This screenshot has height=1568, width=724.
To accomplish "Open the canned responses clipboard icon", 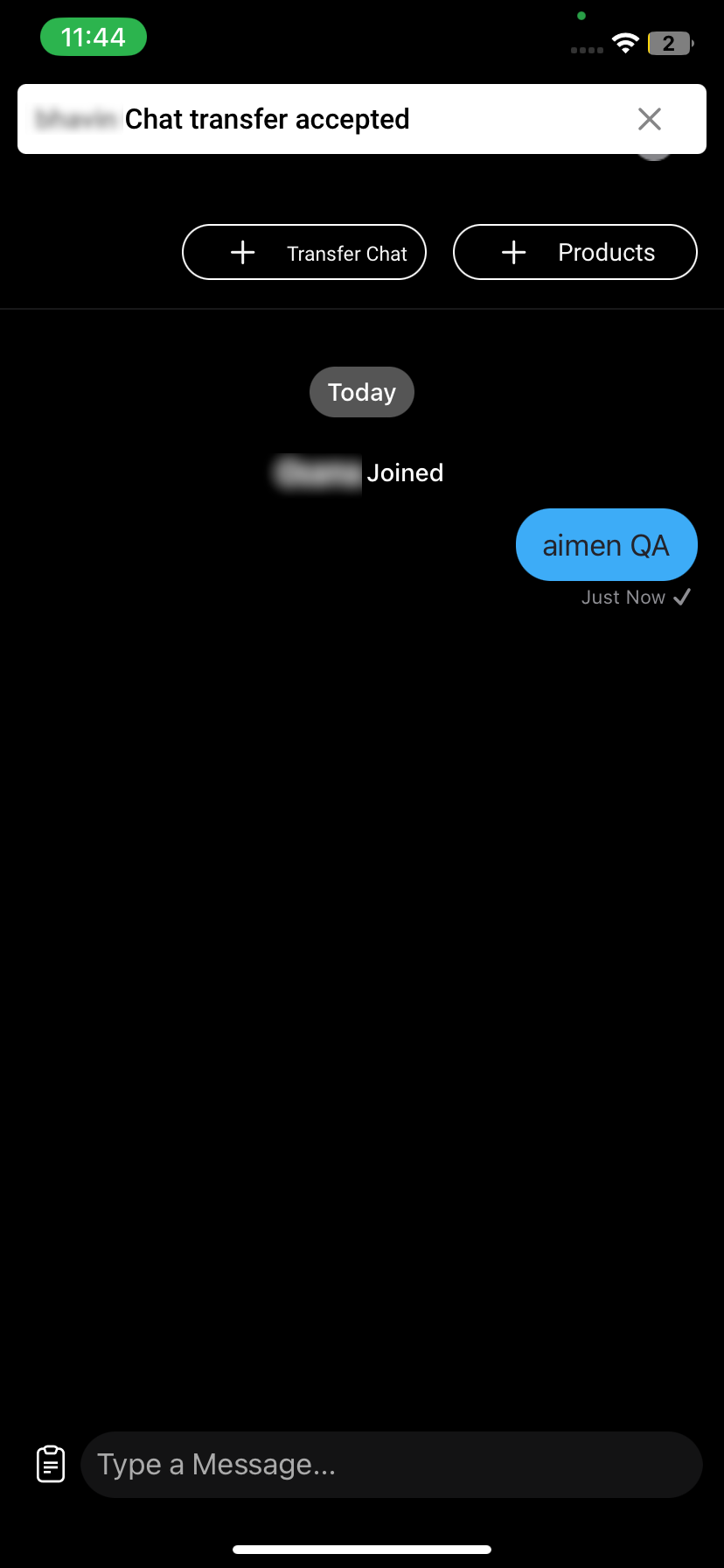I will [50, 1463].
